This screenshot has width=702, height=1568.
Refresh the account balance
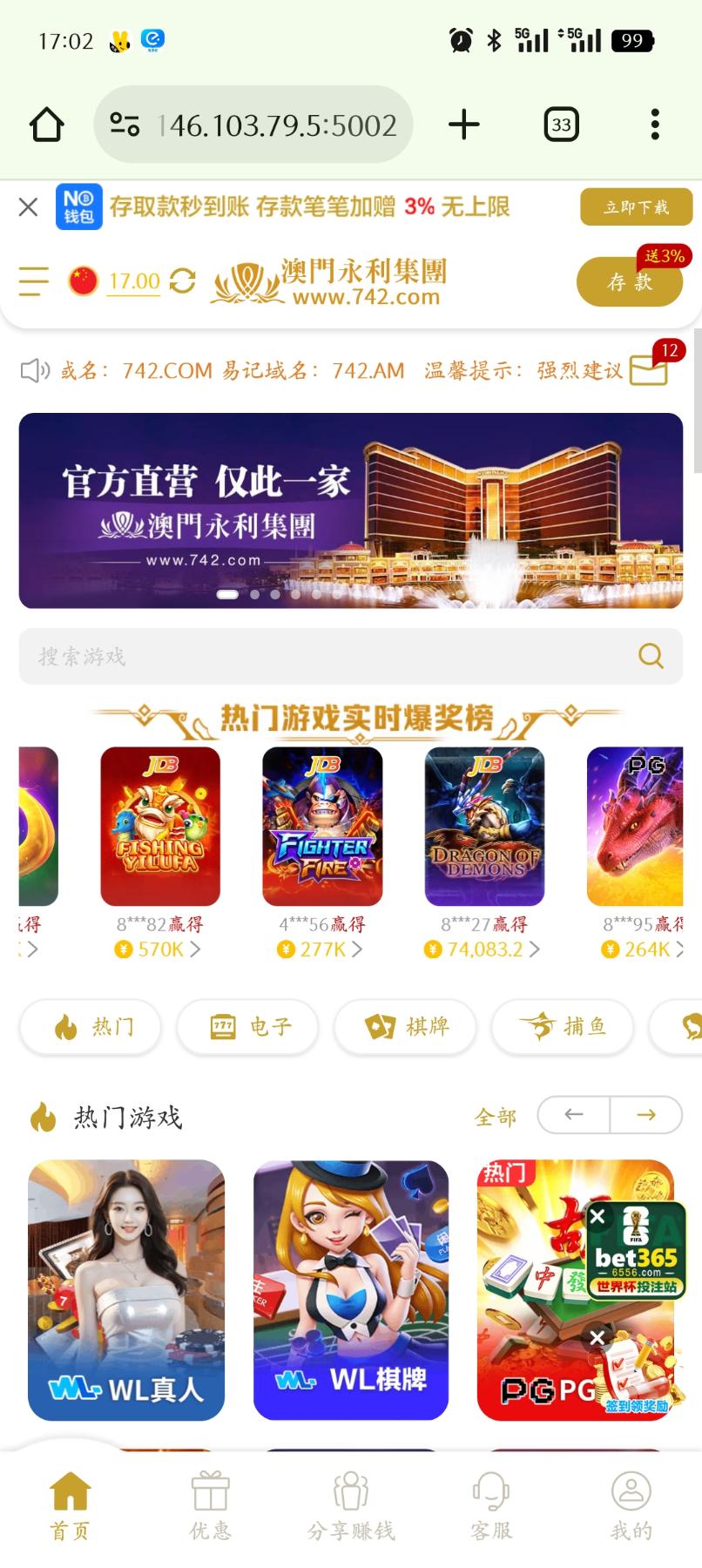(x=182, y=280)
